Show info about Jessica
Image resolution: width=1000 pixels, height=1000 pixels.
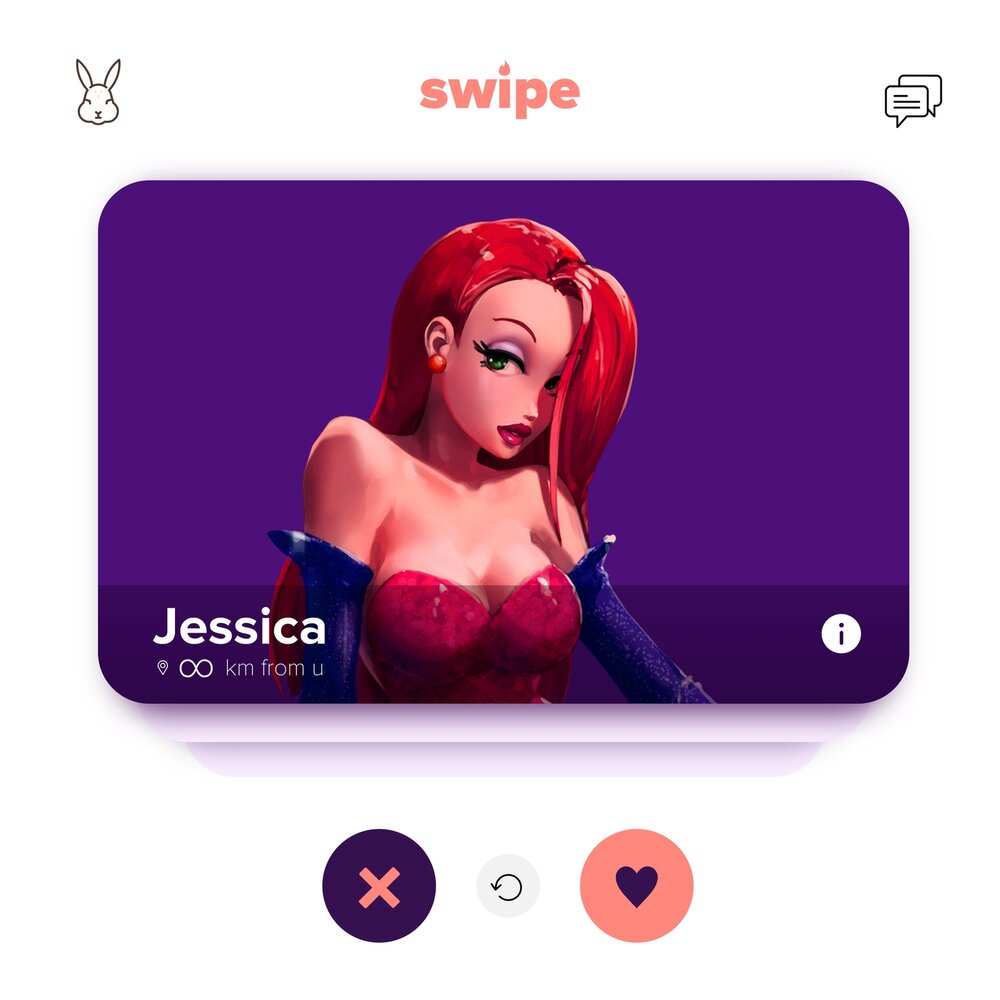coord(841,634)
